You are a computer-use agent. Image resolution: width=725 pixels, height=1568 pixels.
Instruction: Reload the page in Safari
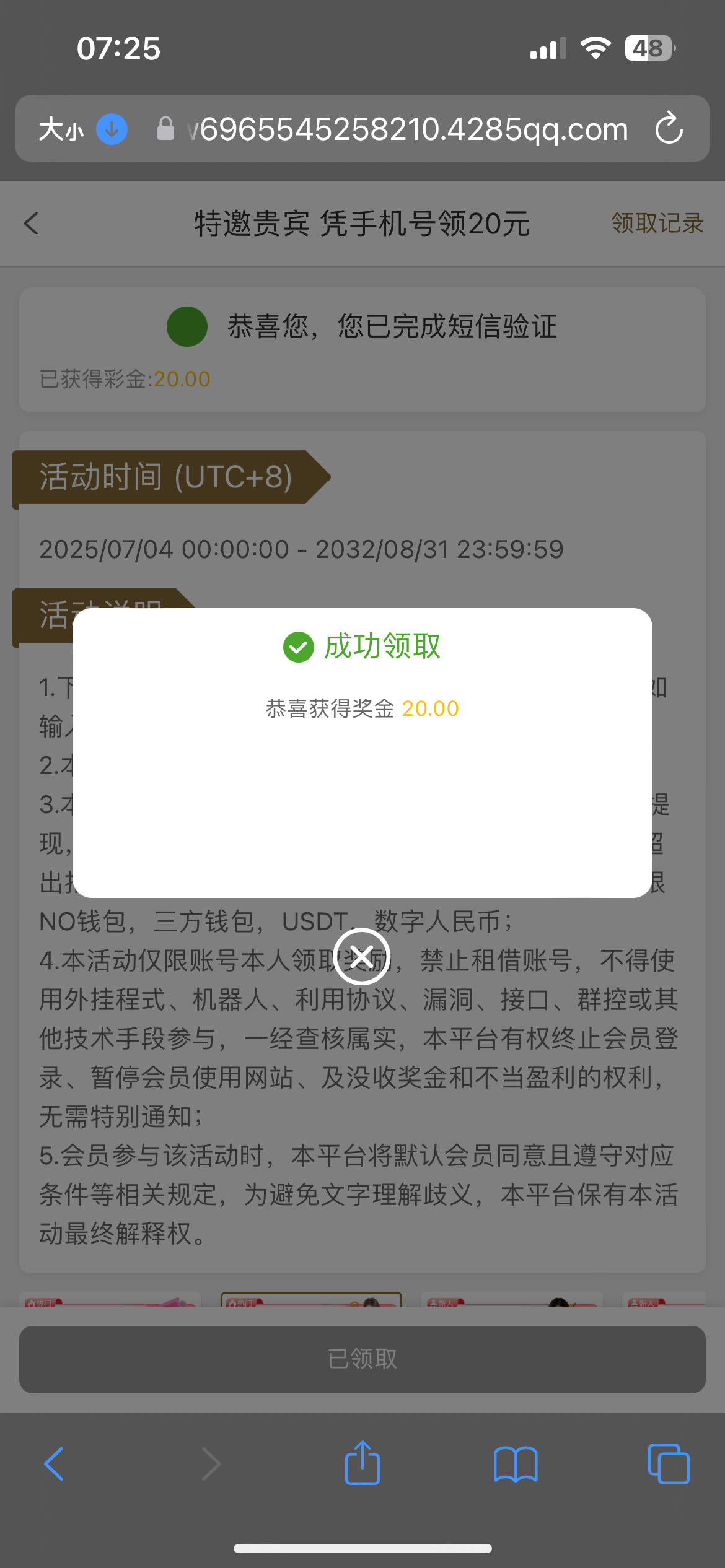coord(669,129)
